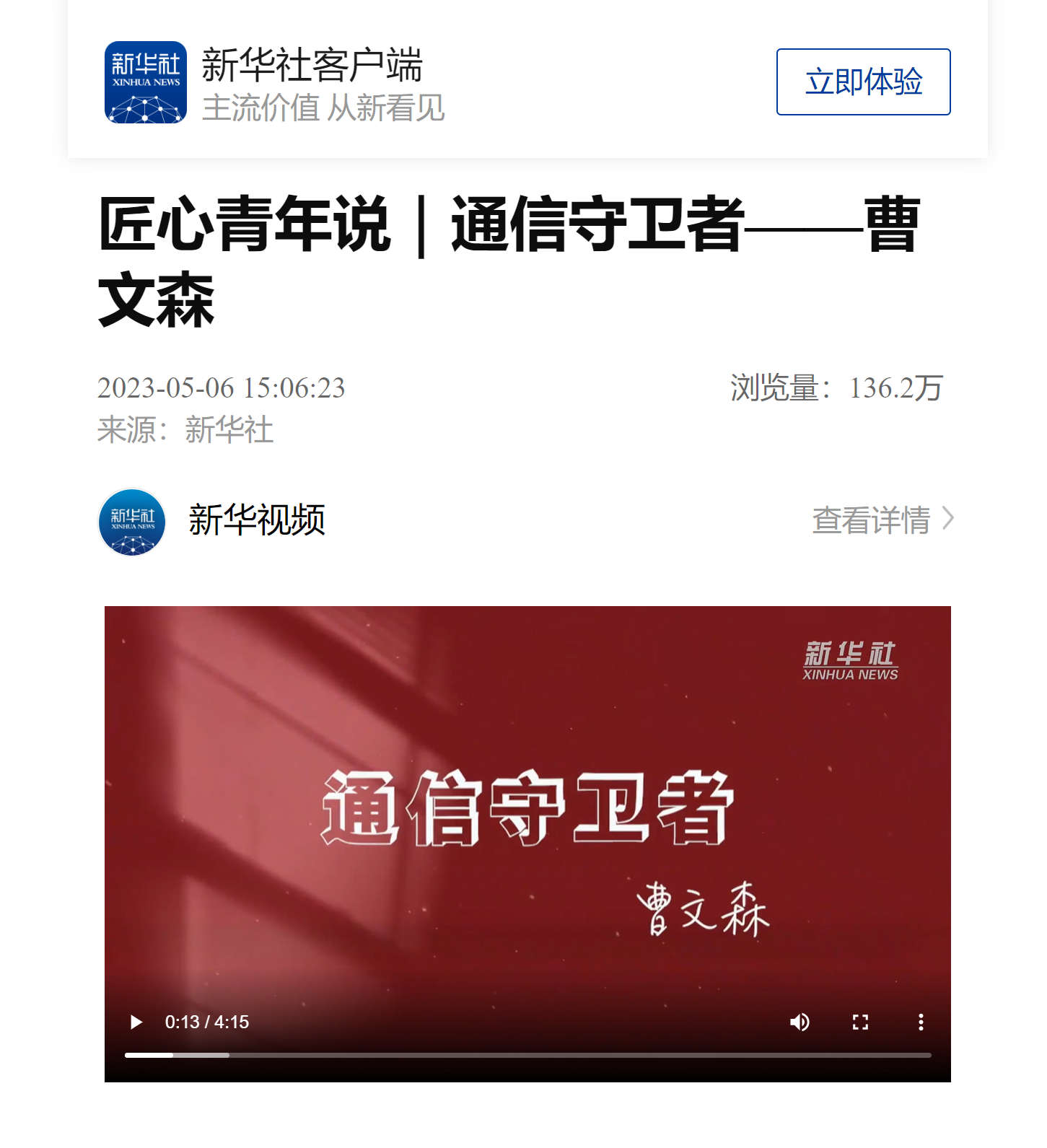Open 查看详情 for 新华视频
Viewport: 1047px width, 1148px height.
882,520
